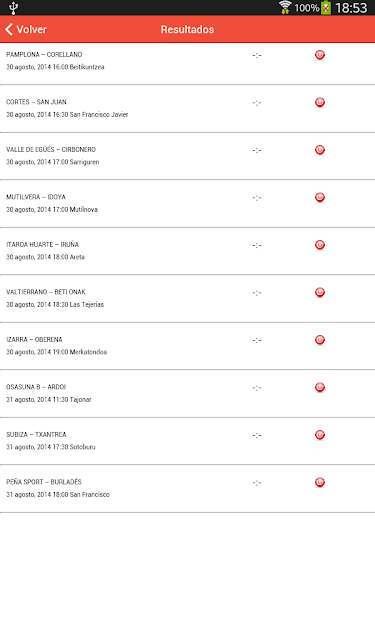Go back with the Volver button
Screen dimensions: 375x640
pos(26,29)
